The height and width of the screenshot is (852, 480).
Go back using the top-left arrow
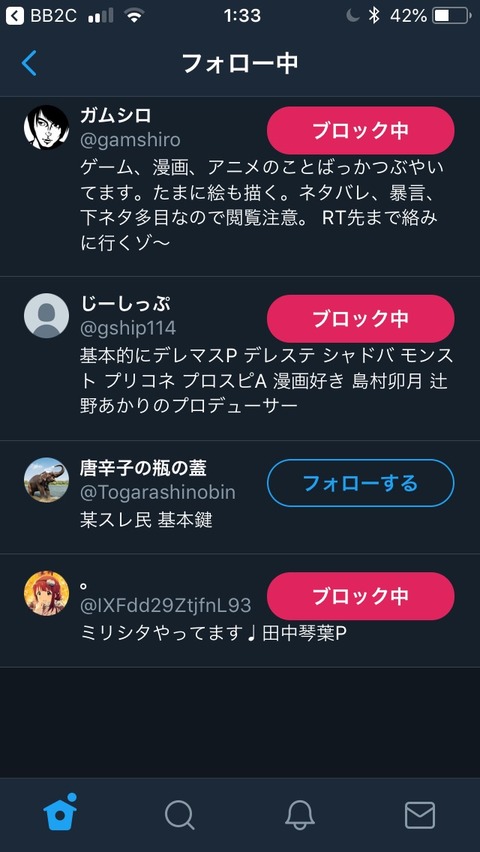point(29,63)
